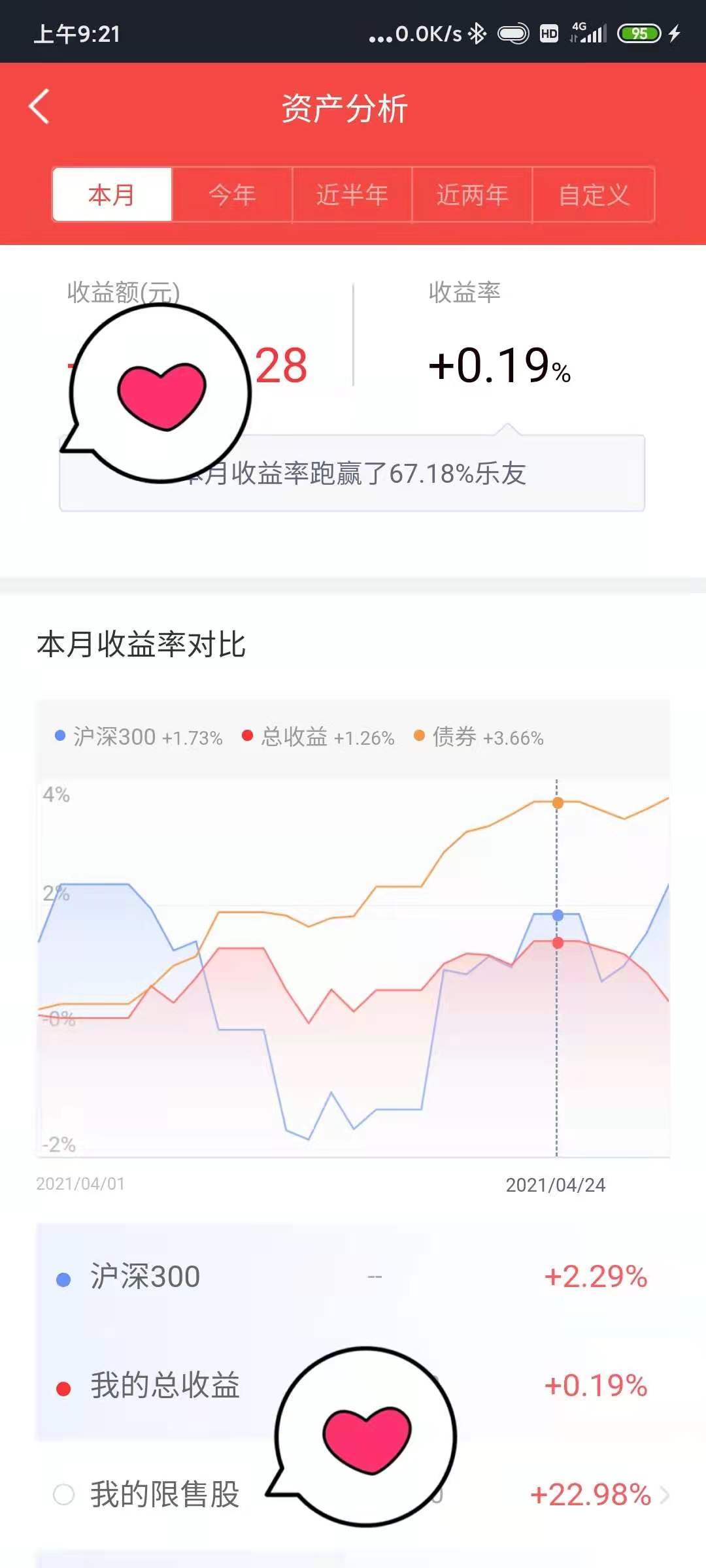Enable 我的限售股 line in the chart

click(64, 1494)
